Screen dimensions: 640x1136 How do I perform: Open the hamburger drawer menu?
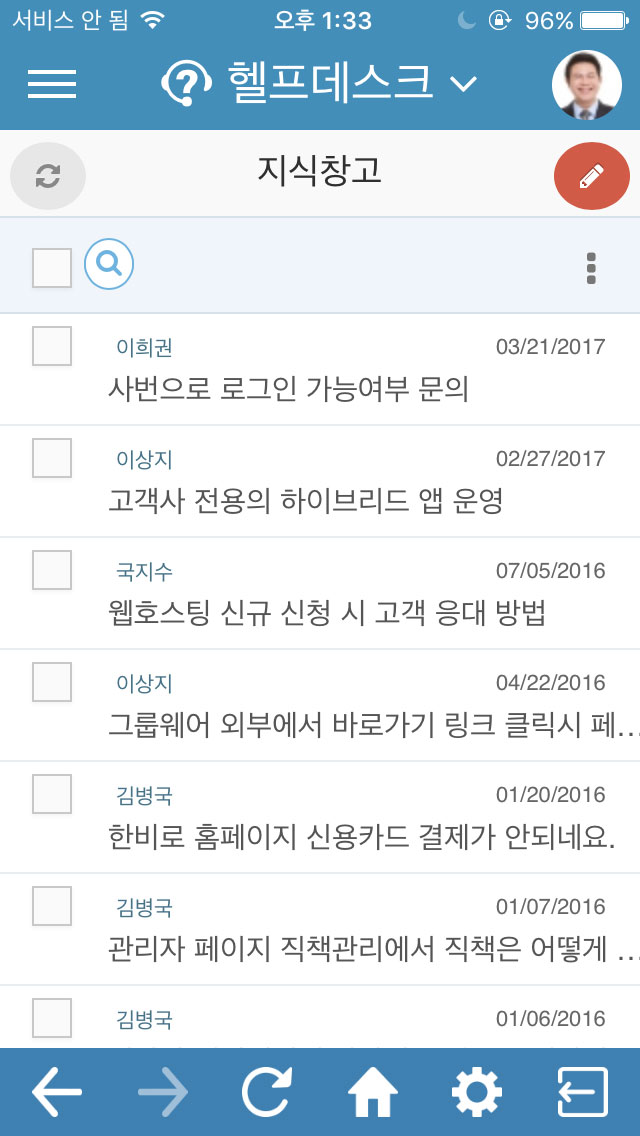(51, 84)
